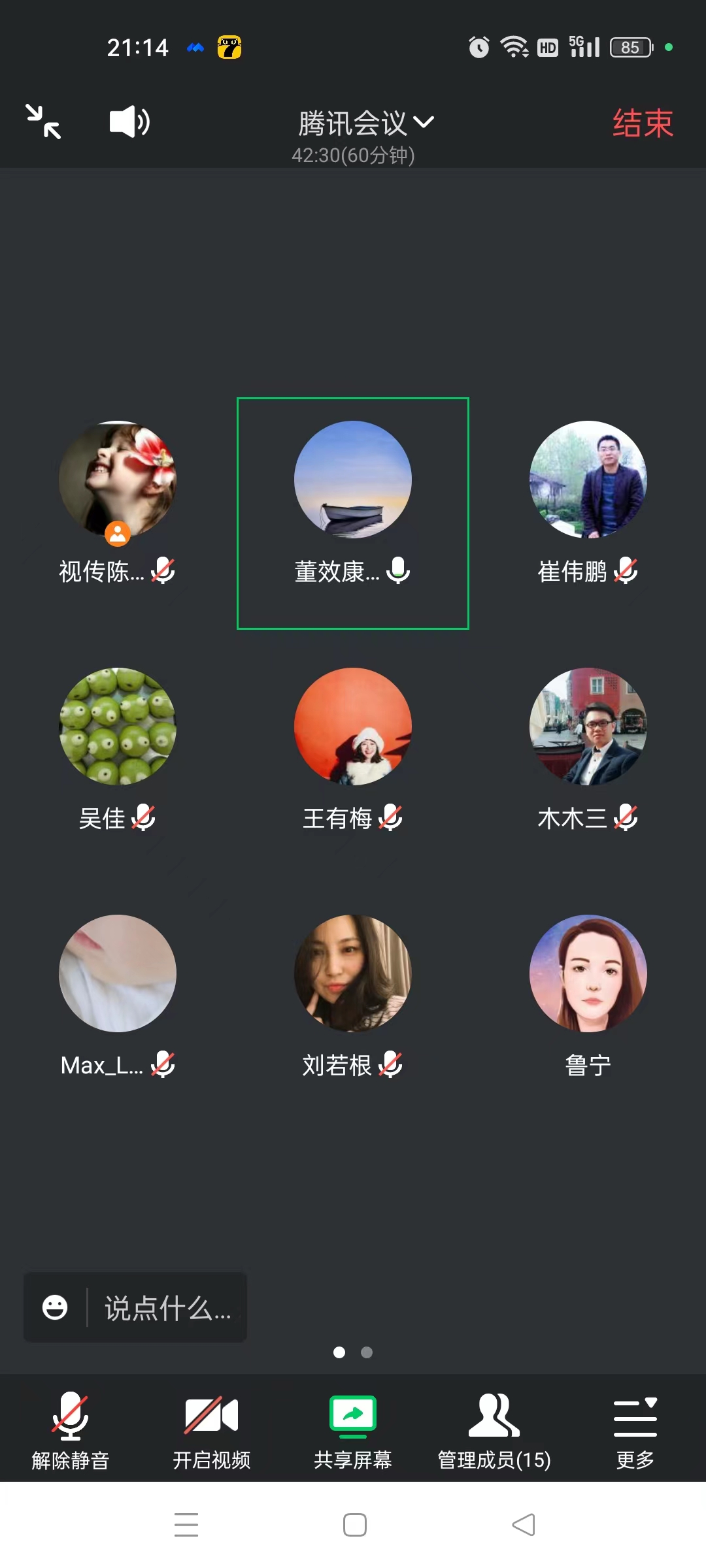Open the 更多 options menu
This screenshot has width=706, height=1568.
tap(635, 1429)
